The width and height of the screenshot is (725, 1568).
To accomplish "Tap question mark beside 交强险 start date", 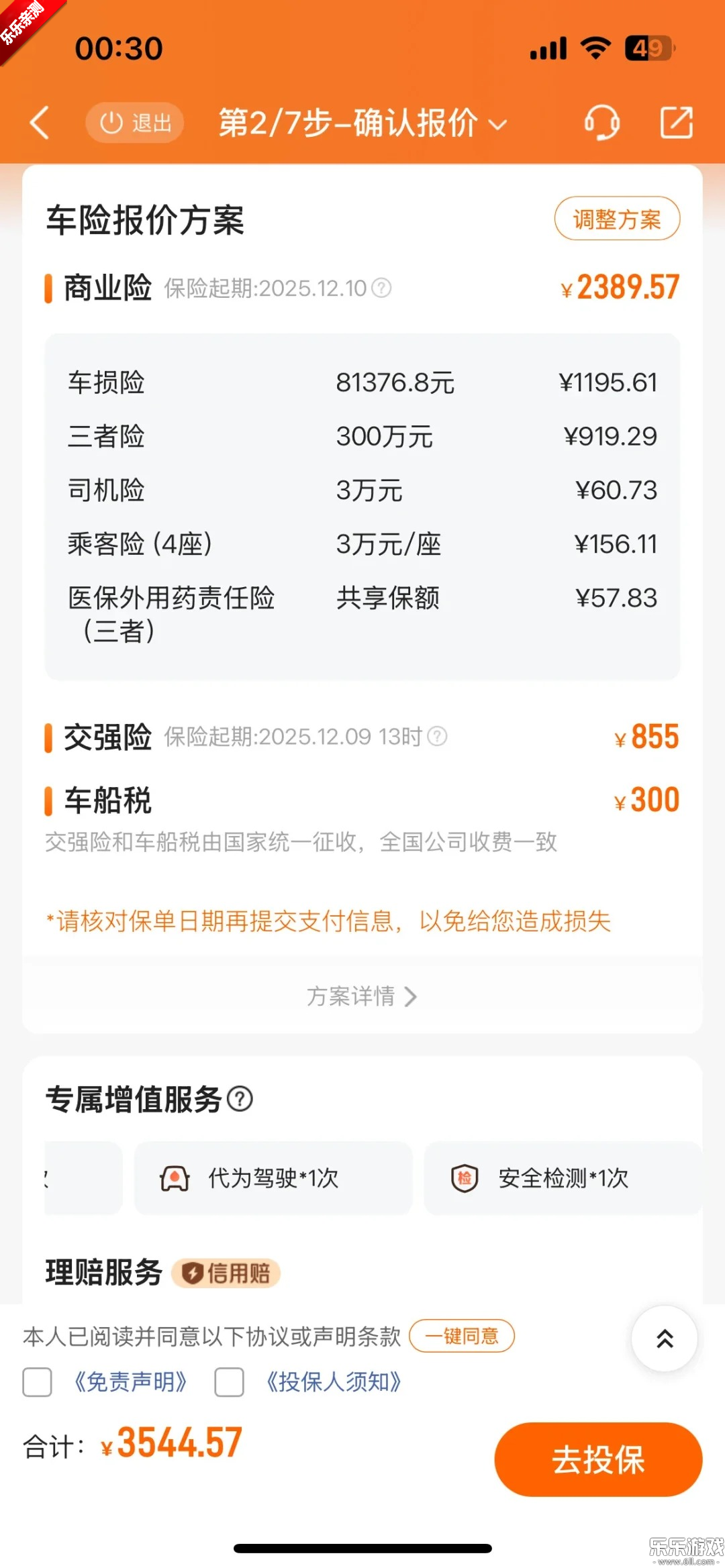I will click(436, 736).
